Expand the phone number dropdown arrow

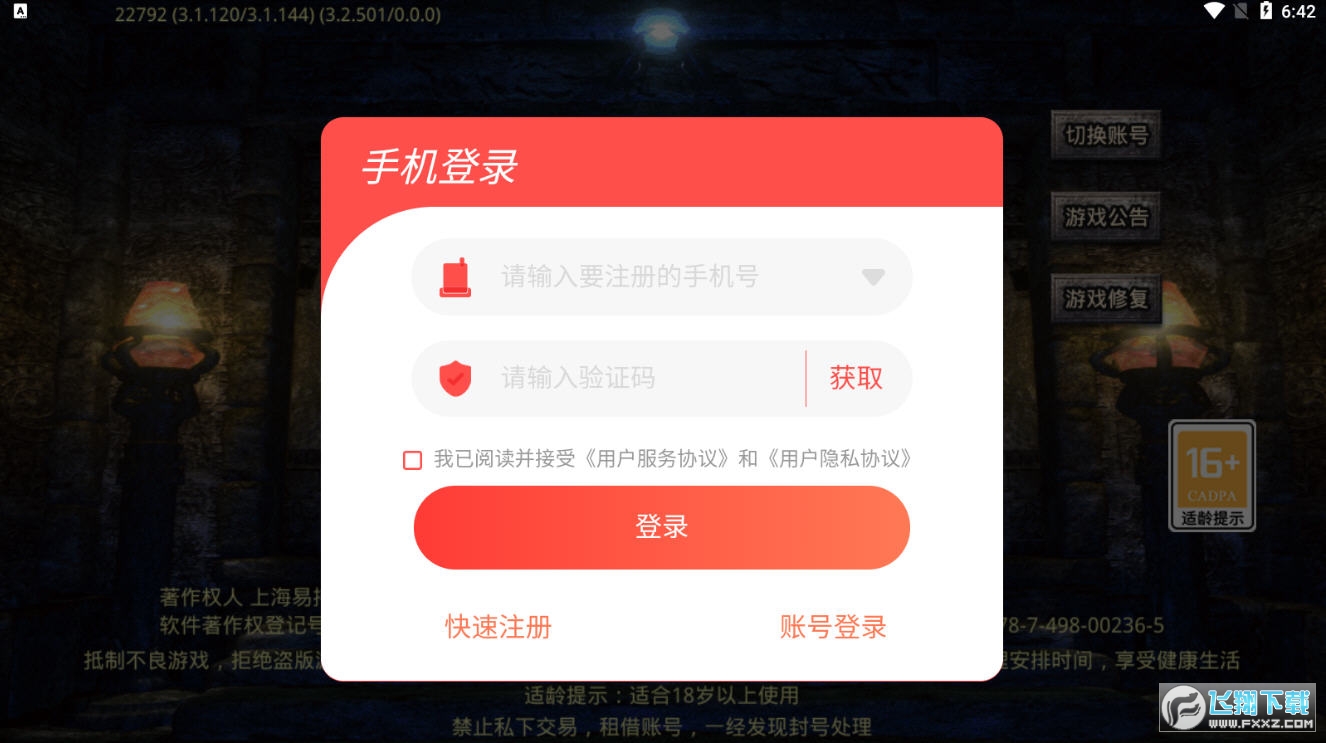click(873, 277)
